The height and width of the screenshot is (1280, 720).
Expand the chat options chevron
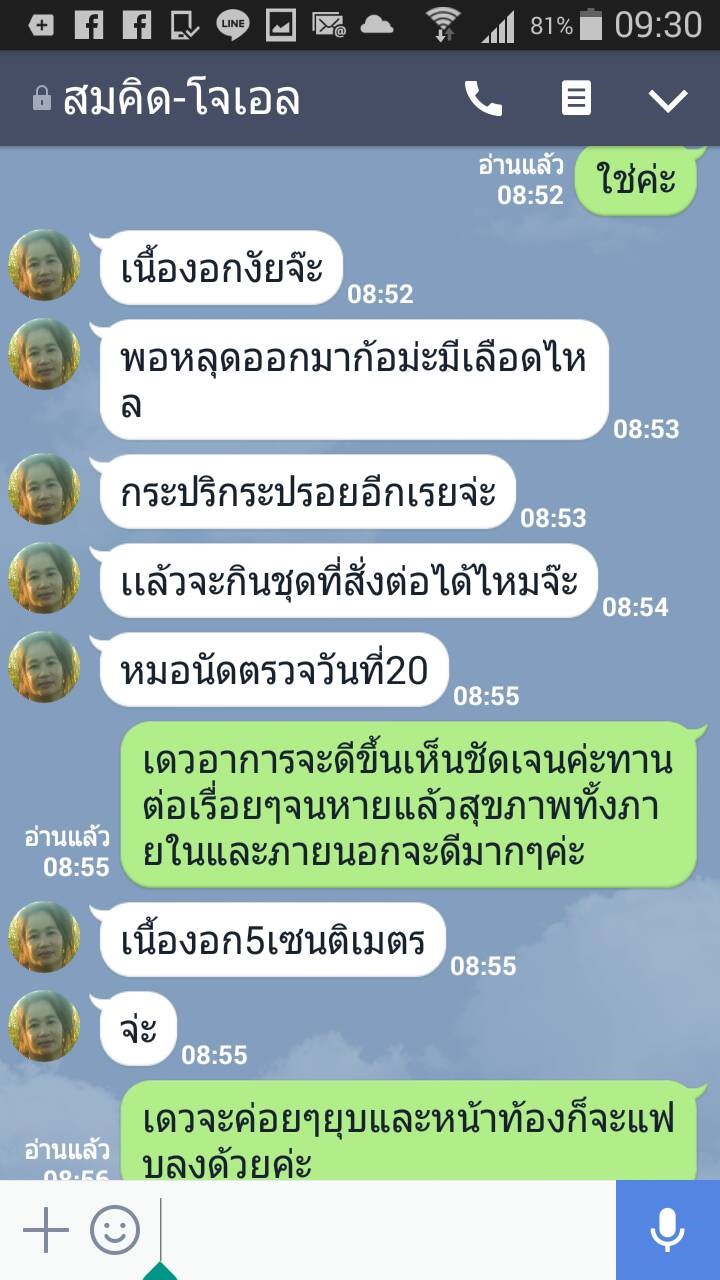(x=668, y=100)
